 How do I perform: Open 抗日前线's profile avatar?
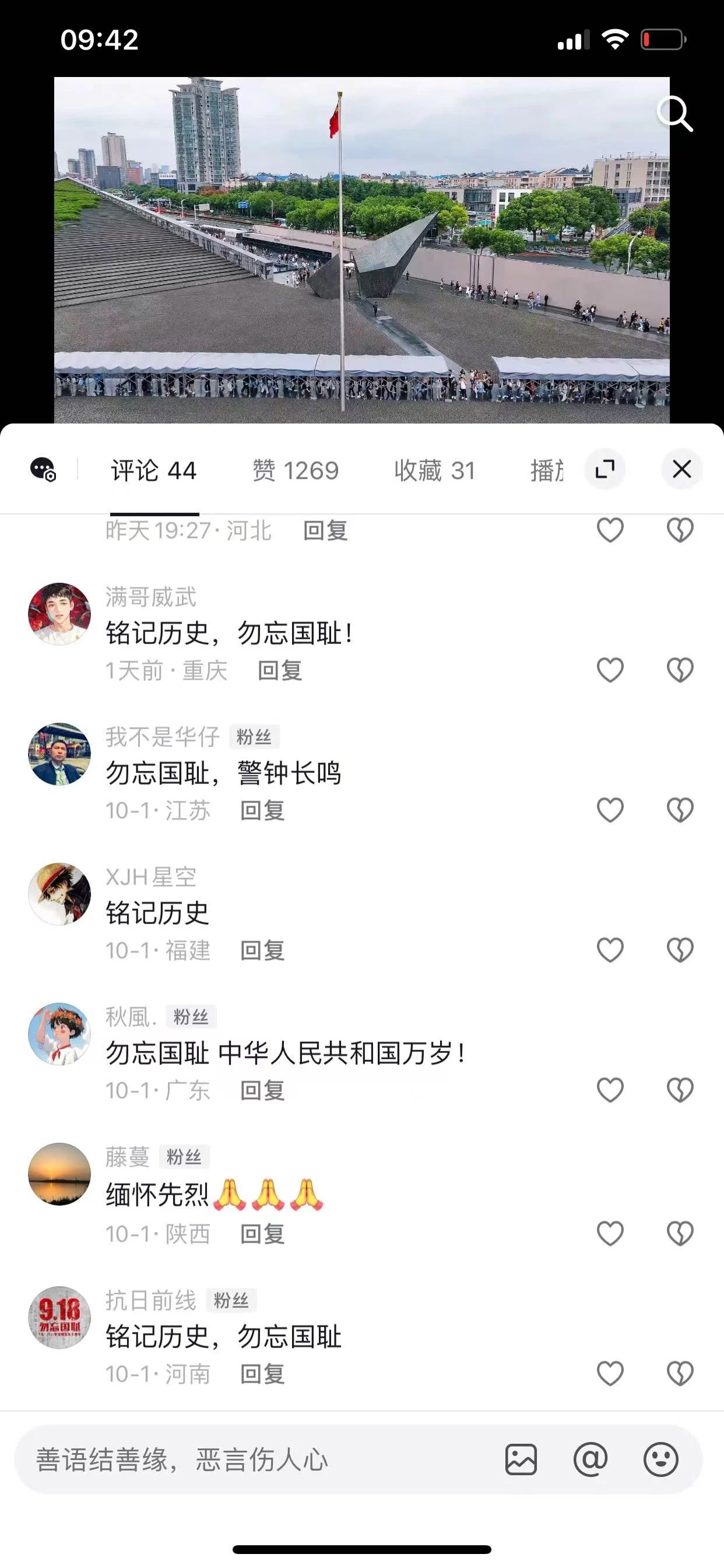pyautogui.click(x=59, y=1318)
